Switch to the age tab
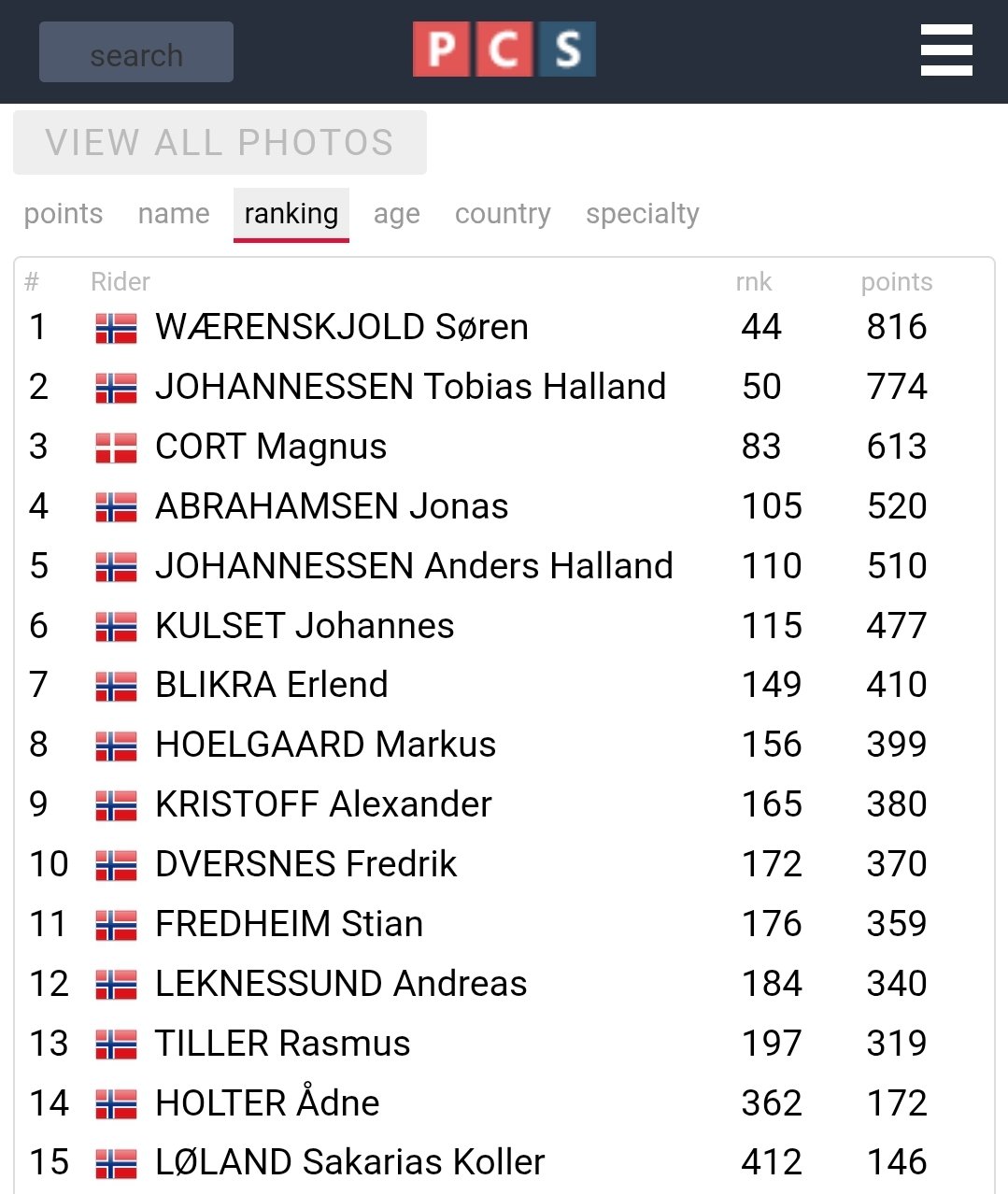The height and width of the screenshot is (1194, 1008). [x=396, y=214]
